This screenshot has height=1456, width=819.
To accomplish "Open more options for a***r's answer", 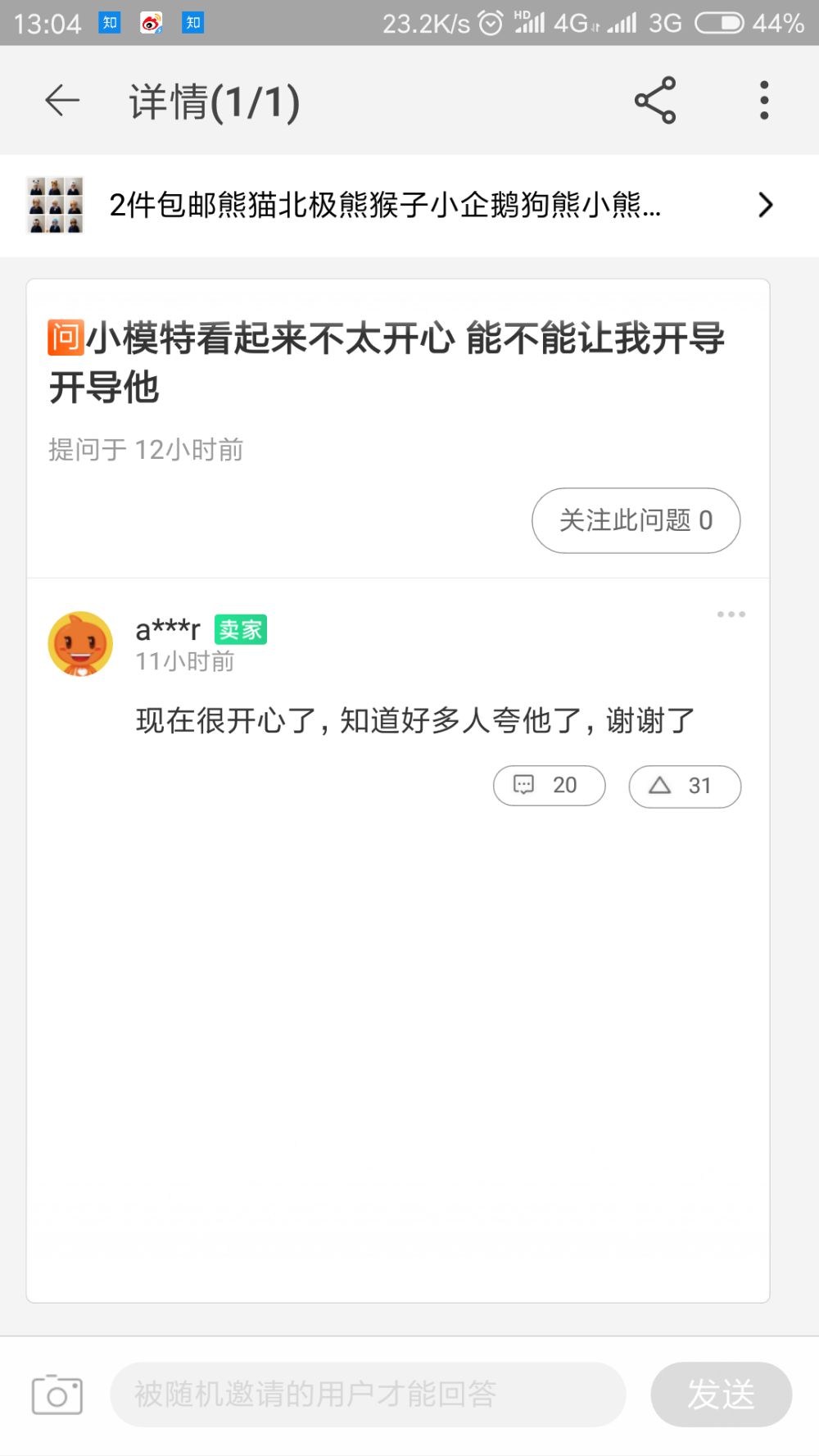I will click(731, 614).
